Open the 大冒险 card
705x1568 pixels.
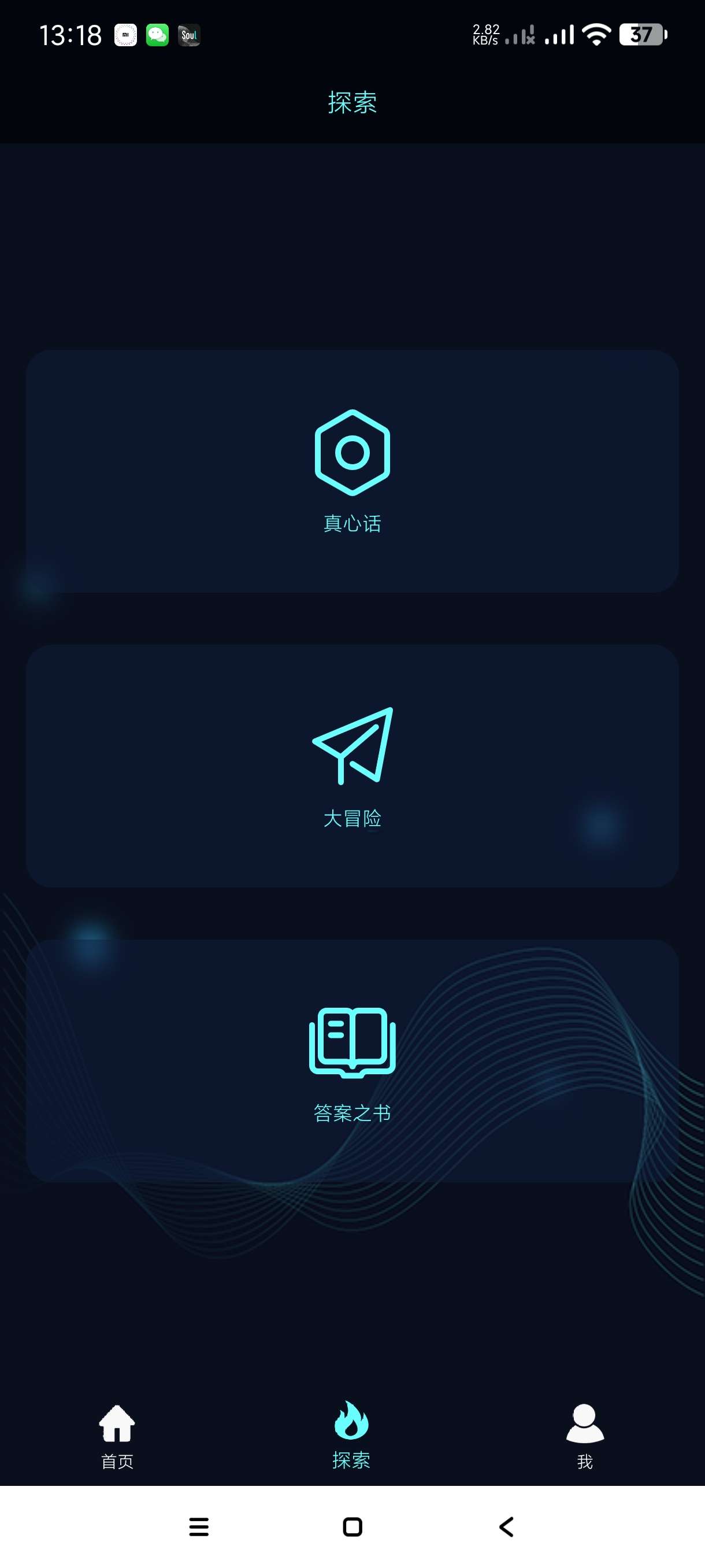click(x=352, y=765)
